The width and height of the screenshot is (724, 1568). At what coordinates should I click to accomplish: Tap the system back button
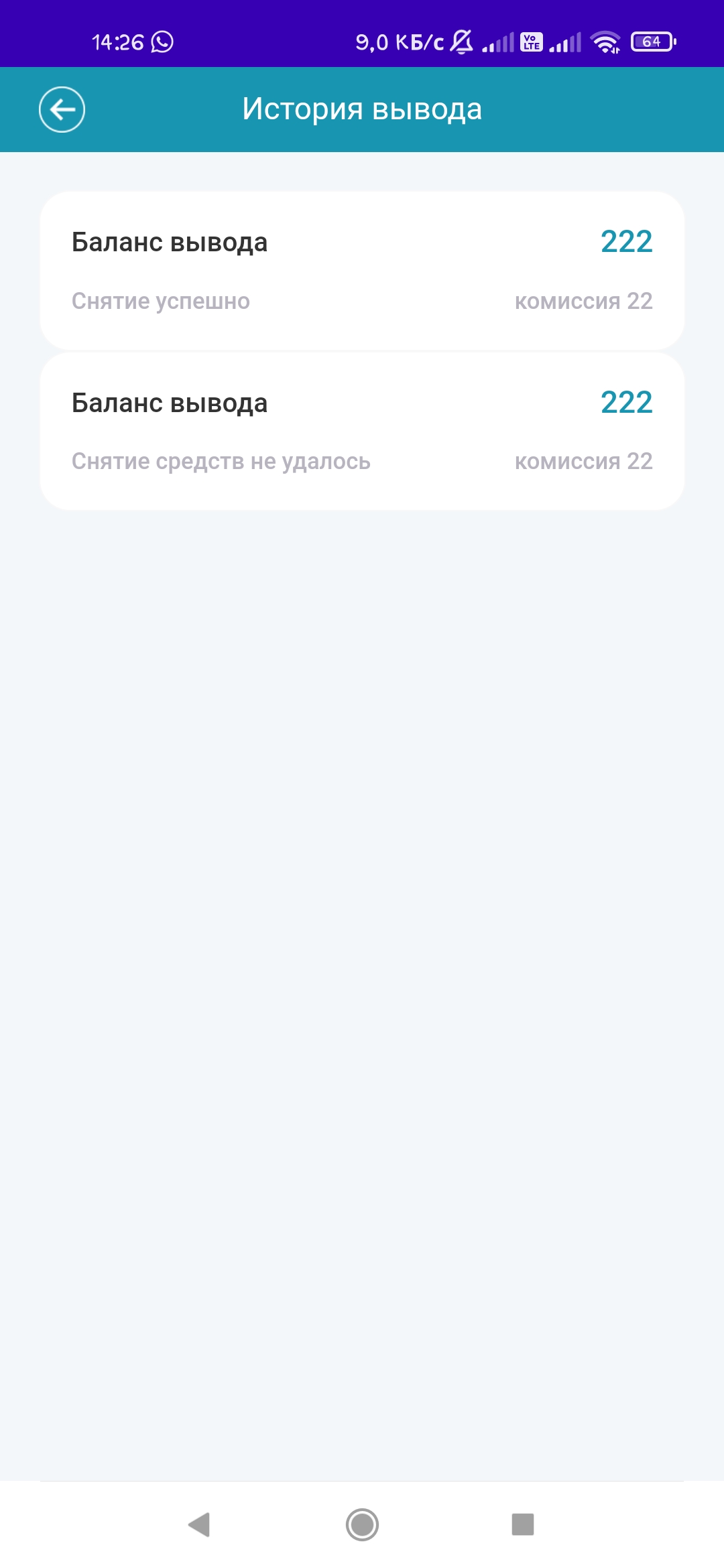pyautogui.click(x=200, y=1524)
